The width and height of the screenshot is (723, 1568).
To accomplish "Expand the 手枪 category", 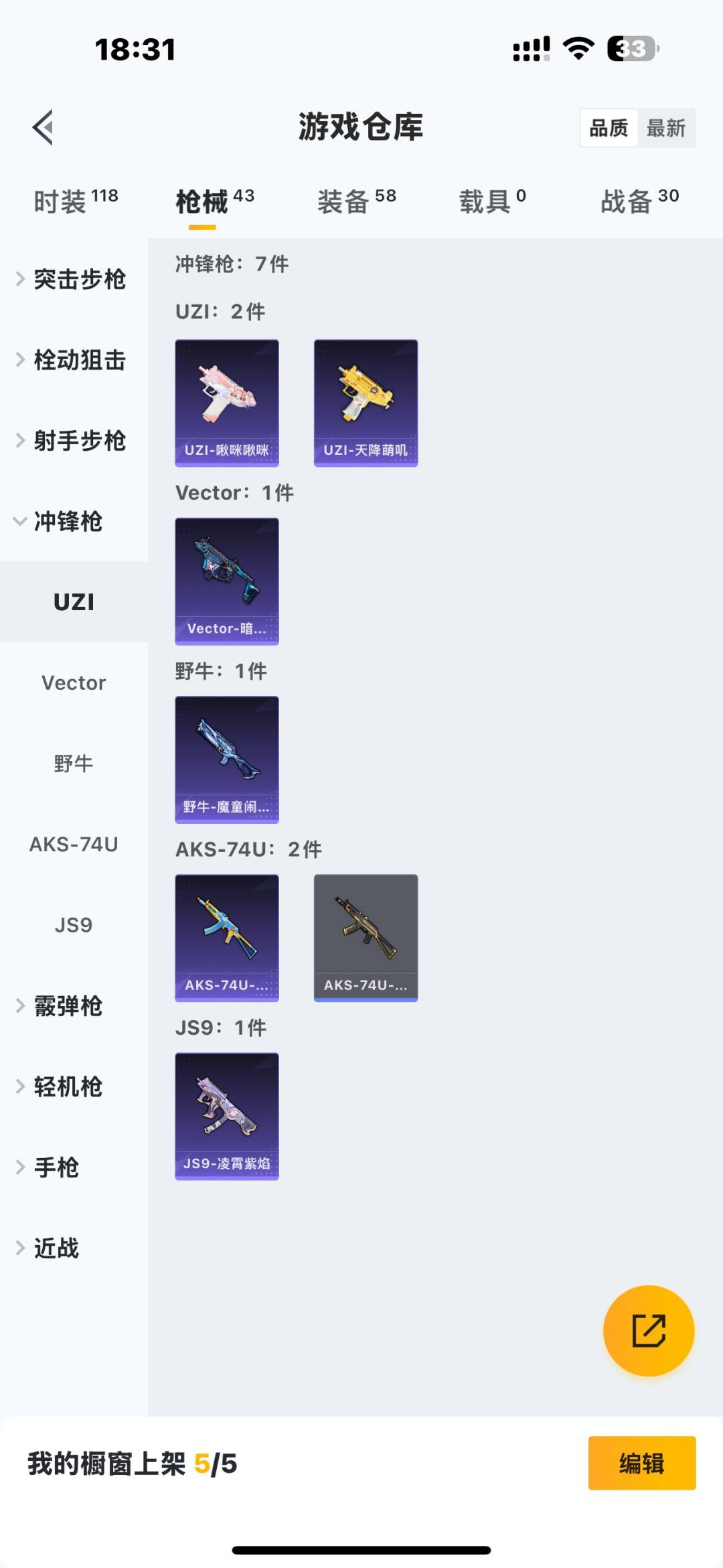I will 57,1167.
